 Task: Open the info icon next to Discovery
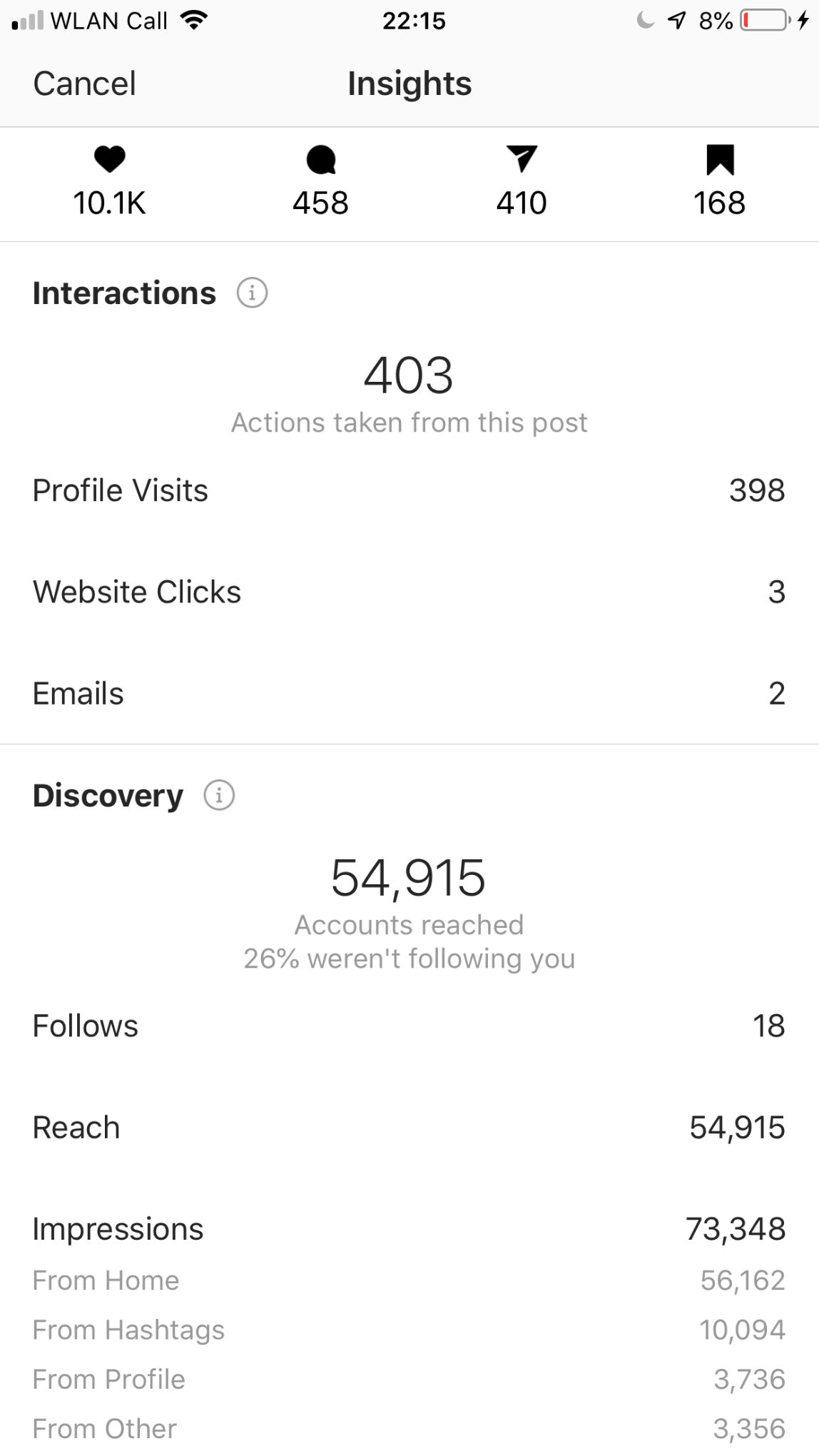coord(219,795)
